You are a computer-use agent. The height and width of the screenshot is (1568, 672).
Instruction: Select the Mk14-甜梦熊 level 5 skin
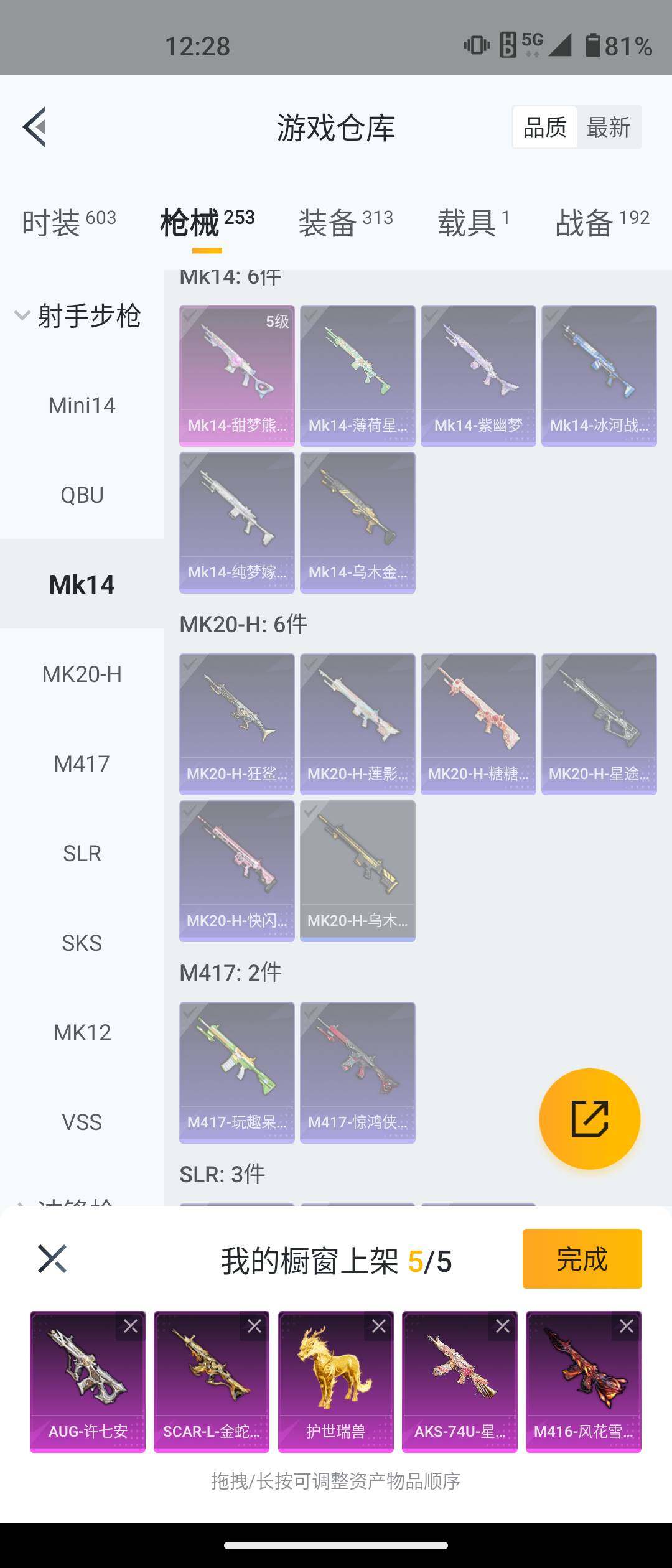click(x=237, y=375)
